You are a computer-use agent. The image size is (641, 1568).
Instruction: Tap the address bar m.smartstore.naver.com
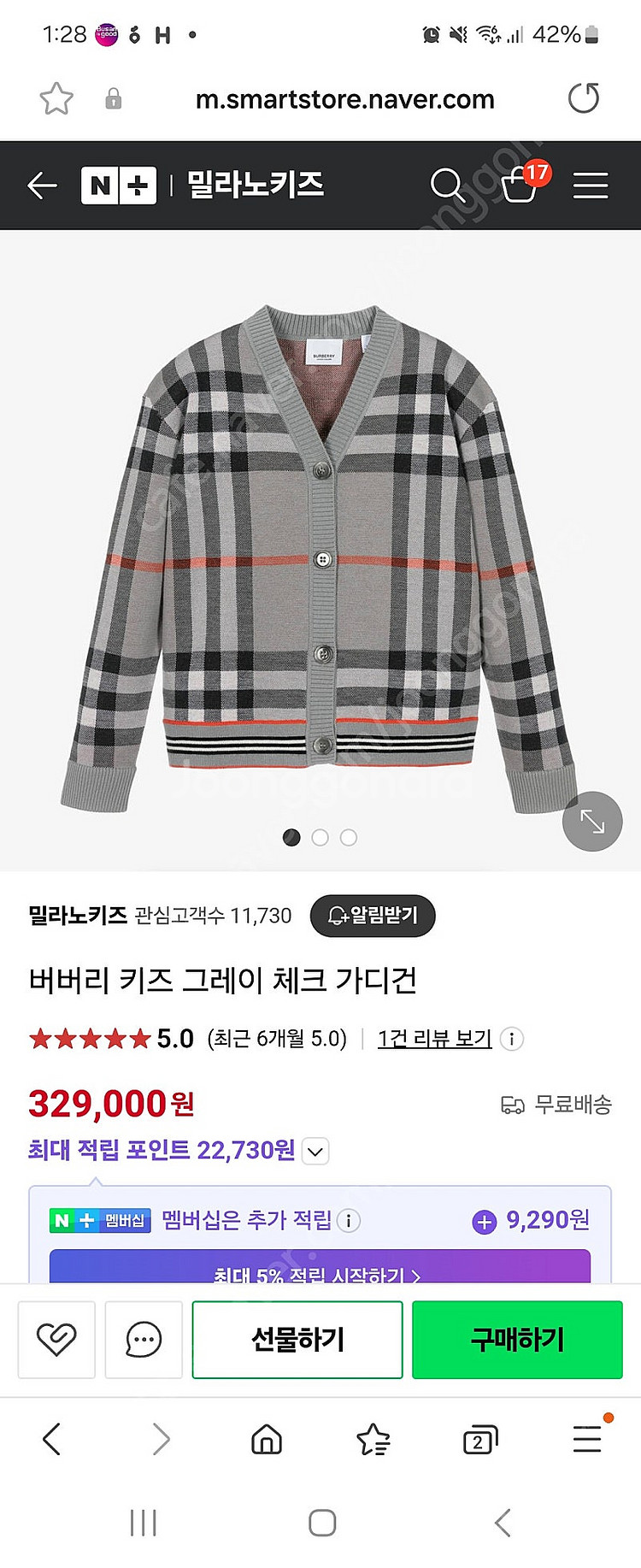coord(345,98)
